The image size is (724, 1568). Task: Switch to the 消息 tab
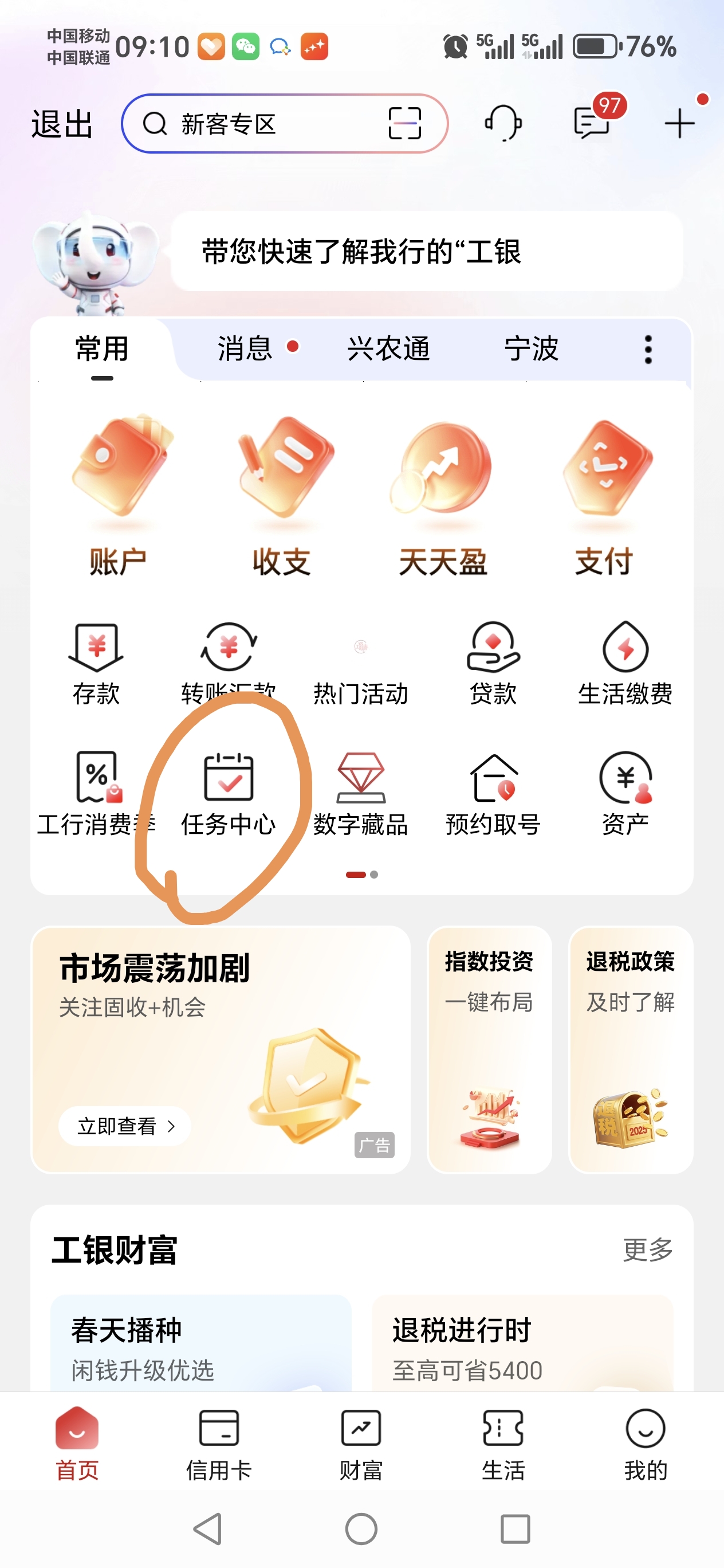pos(245,349)
